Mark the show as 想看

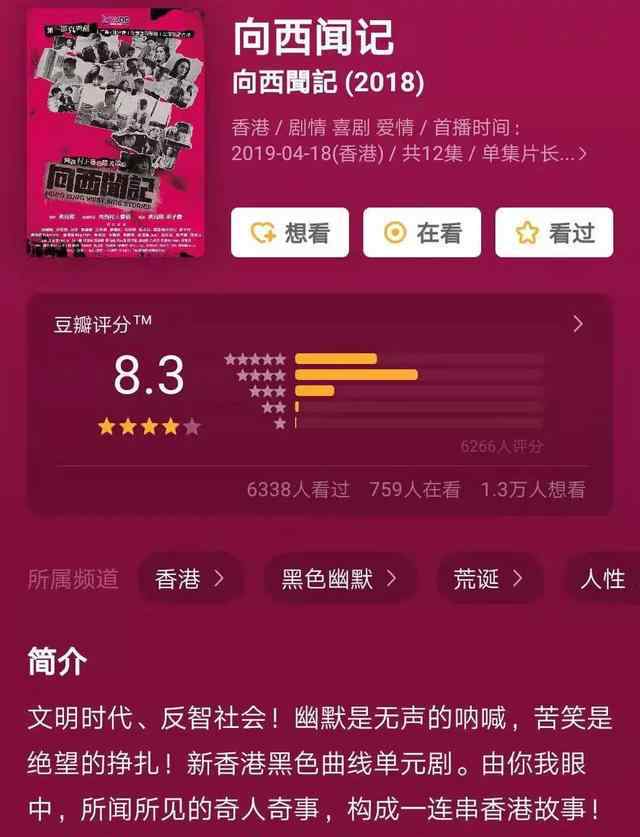[290, 233]
